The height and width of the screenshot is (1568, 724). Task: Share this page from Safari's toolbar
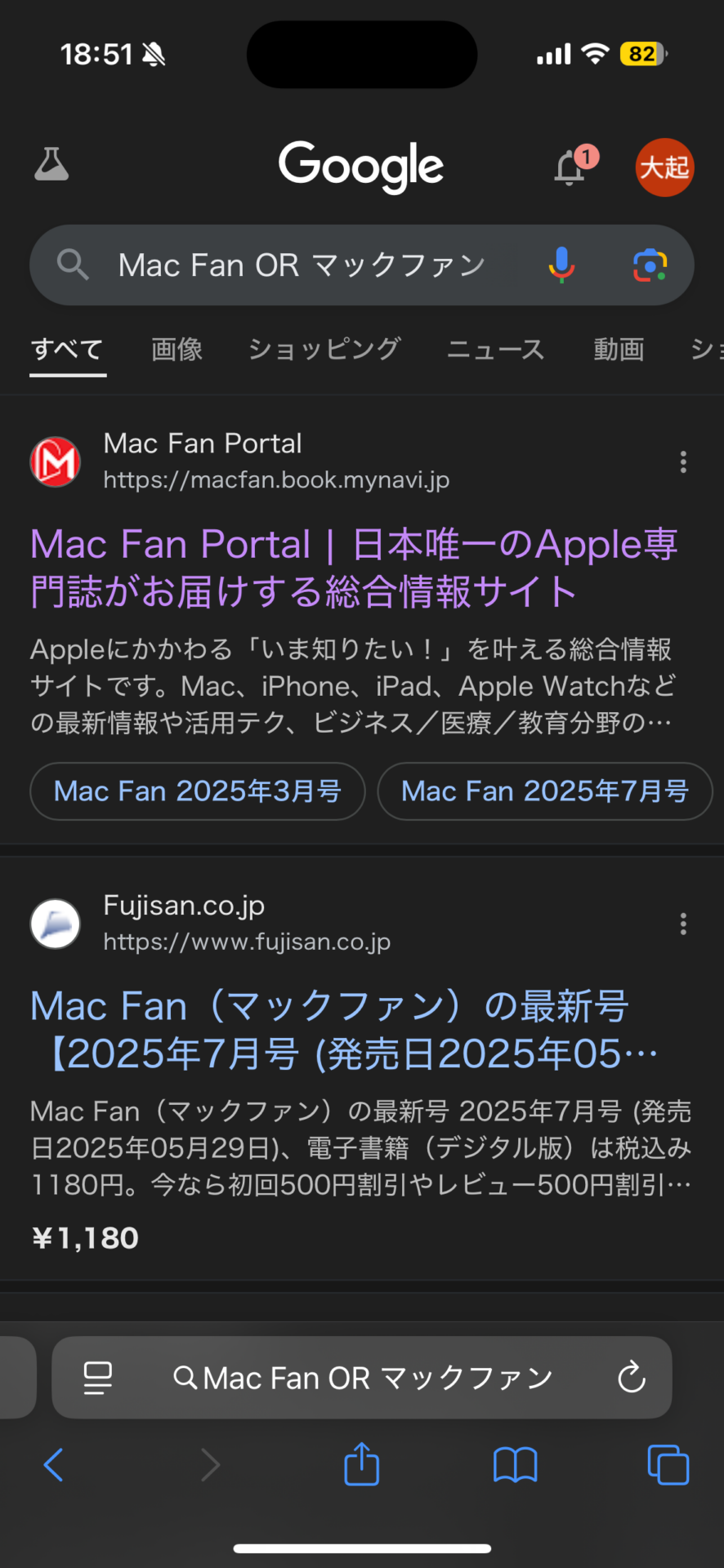point(362,1463)
